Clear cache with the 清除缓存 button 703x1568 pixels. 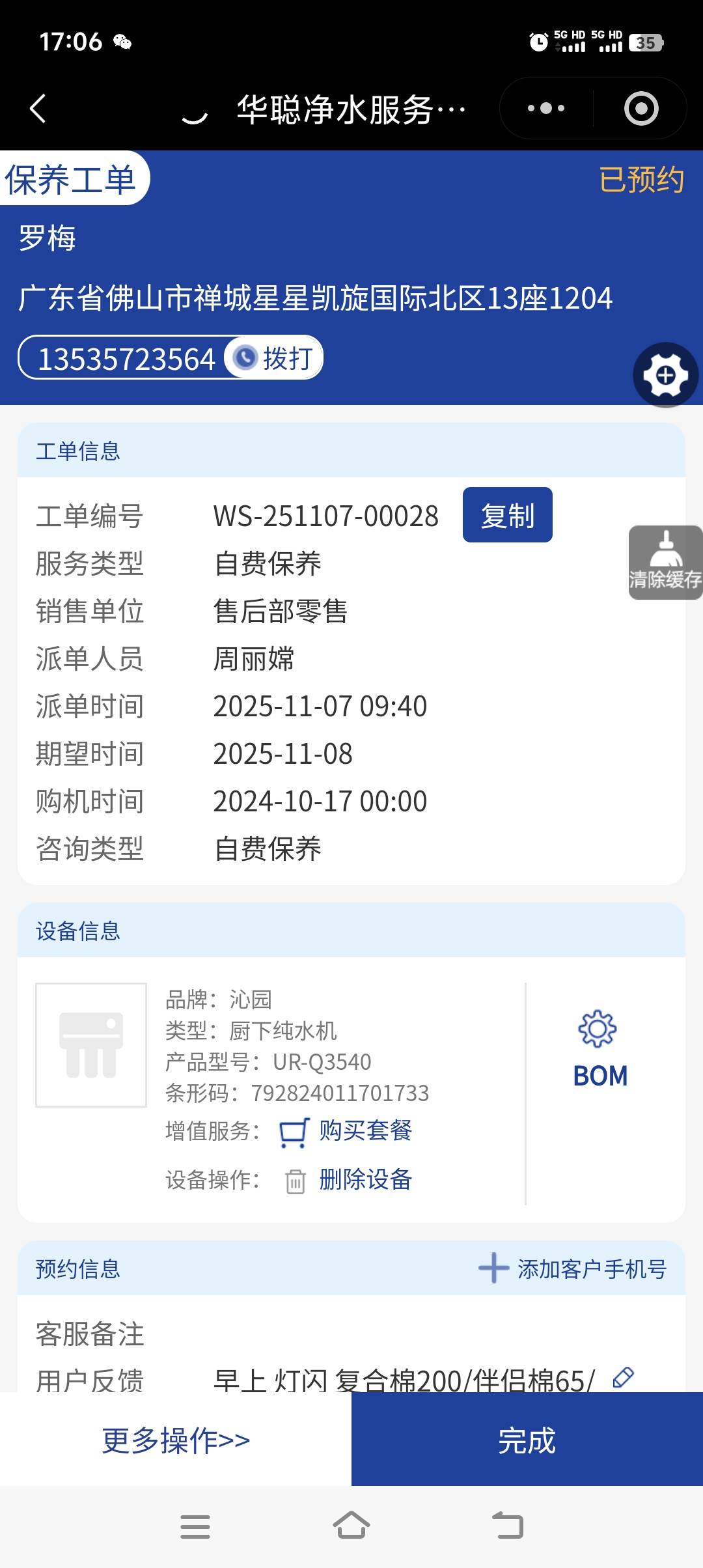pyautogui.click(x=665, y=563)
